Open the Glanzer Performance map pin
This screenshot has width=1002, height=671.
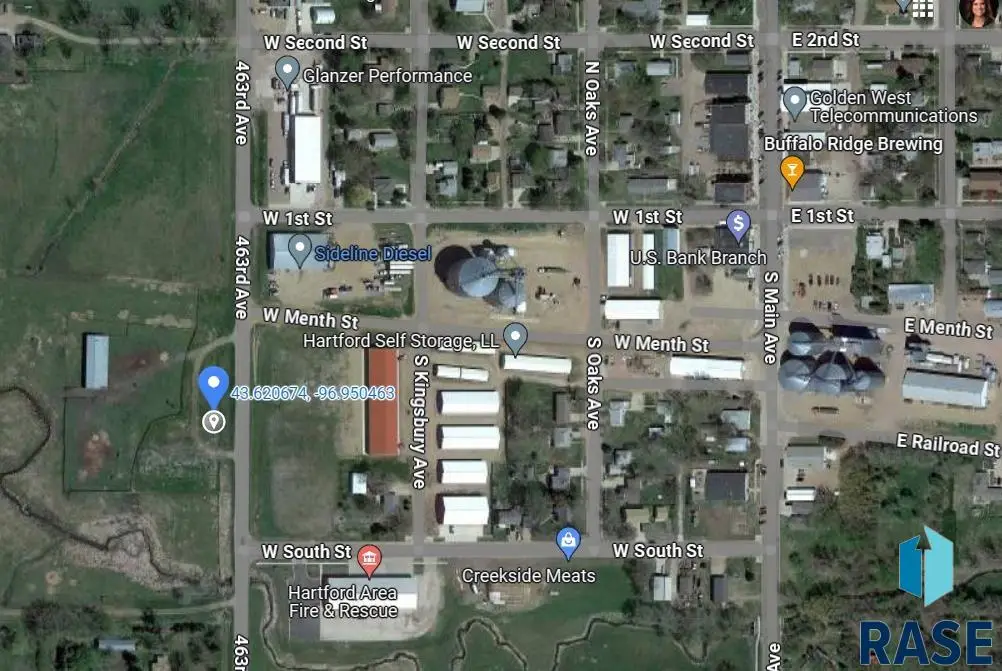[x=288, y=71]
